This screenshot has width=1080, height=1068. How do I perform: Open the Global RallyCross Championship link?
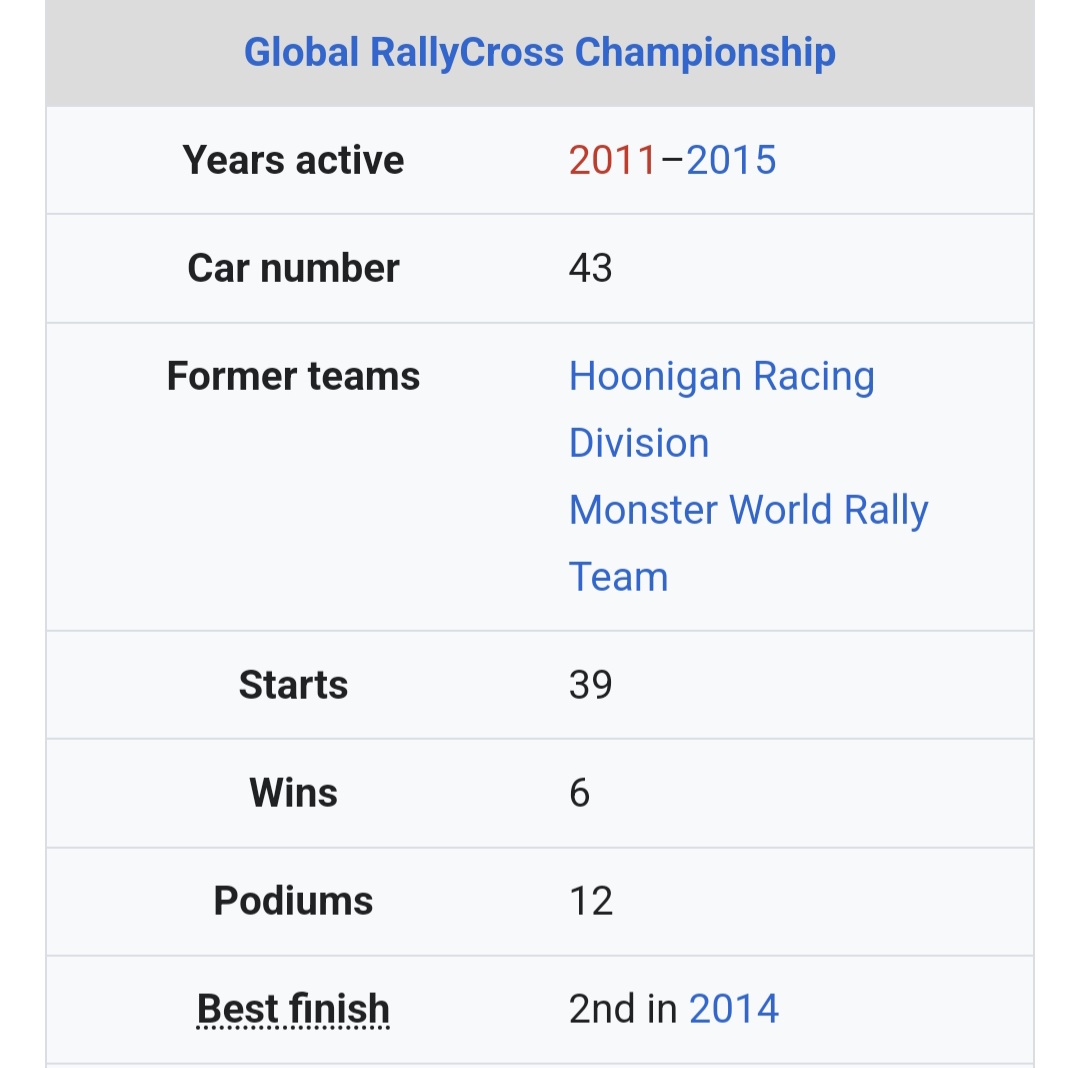point(539,53)
